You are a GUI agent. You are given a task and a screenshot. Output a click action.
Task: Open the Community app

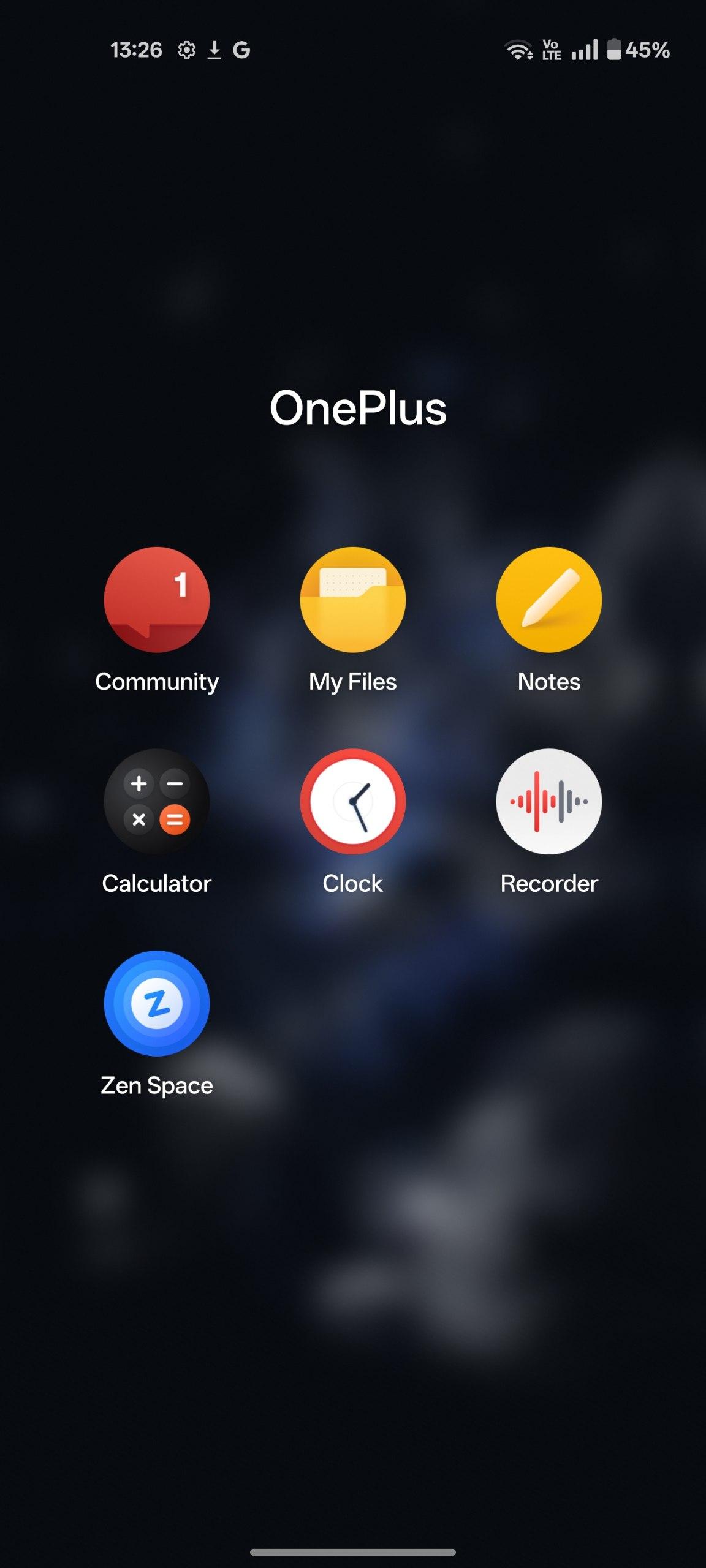[157, 600]
